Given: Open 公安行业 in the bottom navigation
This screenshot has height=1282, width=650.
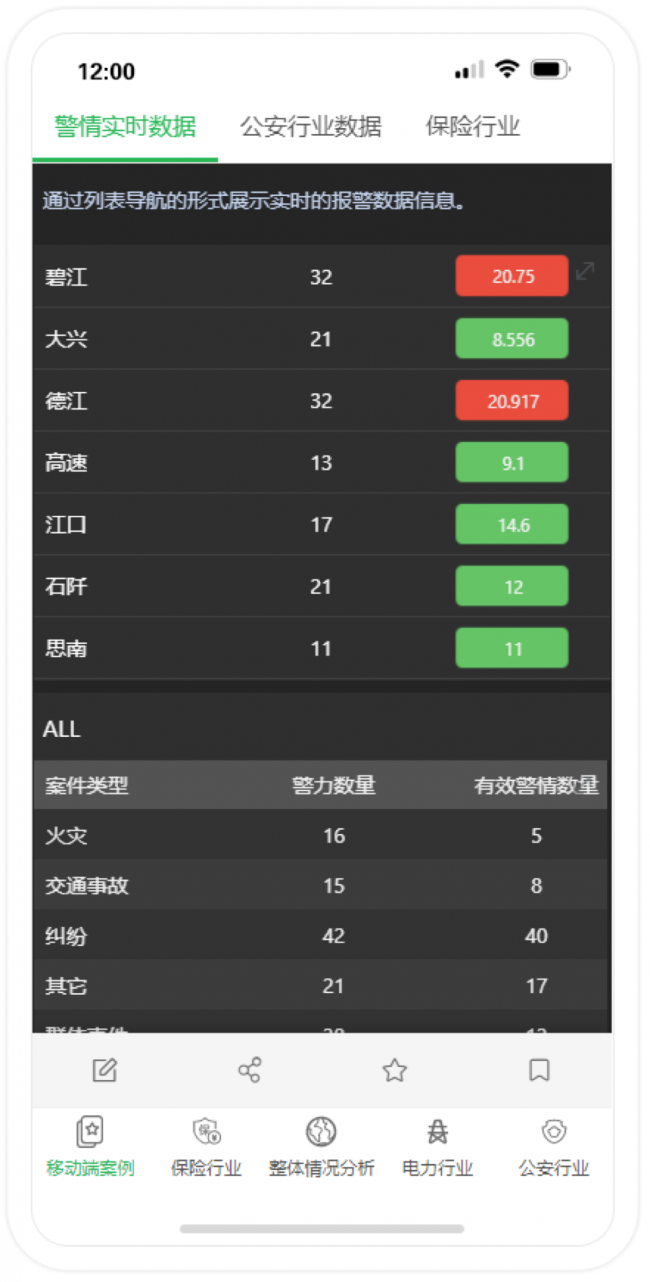Looking at the screenshot, I should click(x=553, y=1147).
